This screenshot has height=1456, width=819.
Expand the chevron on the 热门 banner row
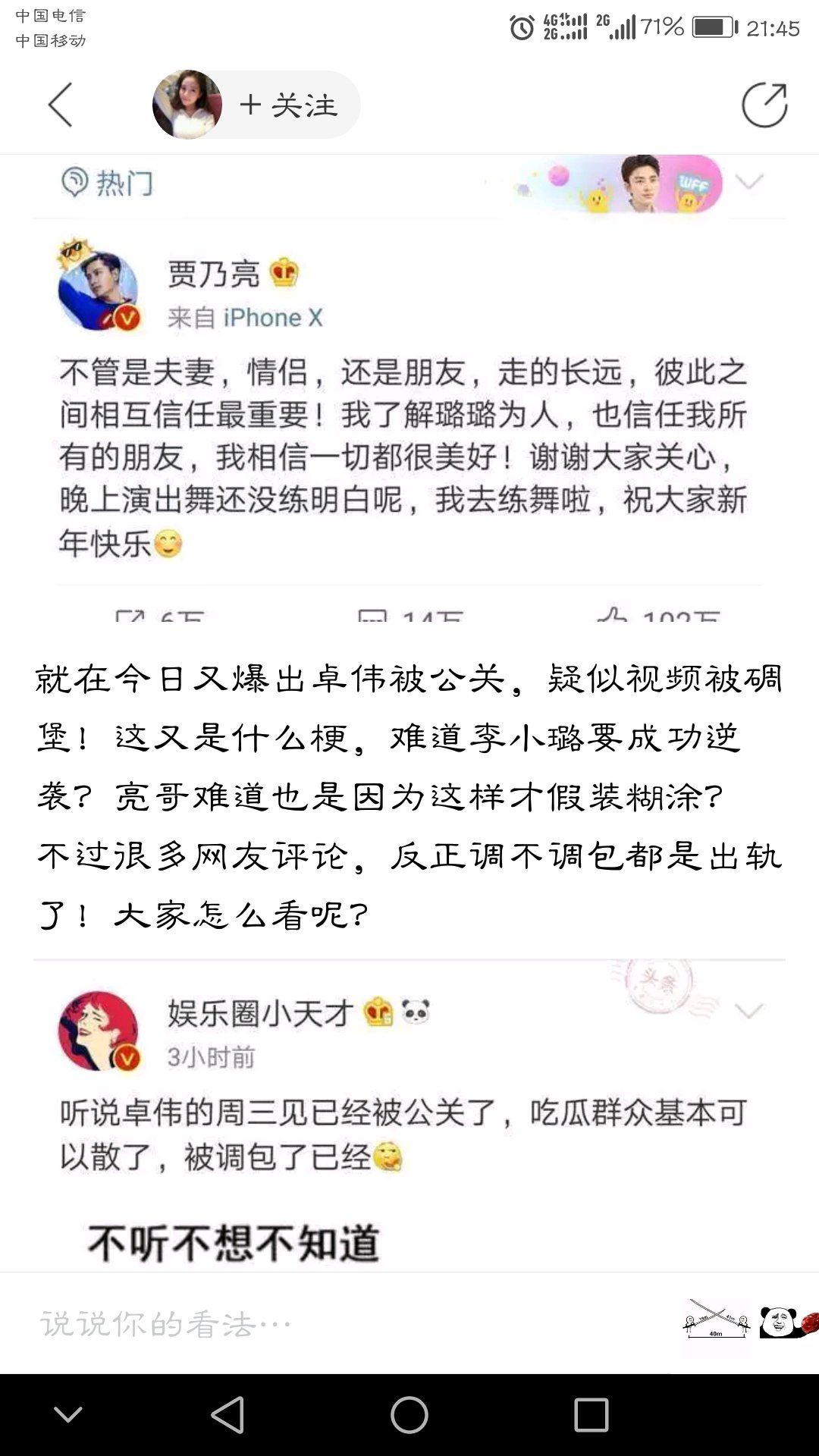pos(749,182)
